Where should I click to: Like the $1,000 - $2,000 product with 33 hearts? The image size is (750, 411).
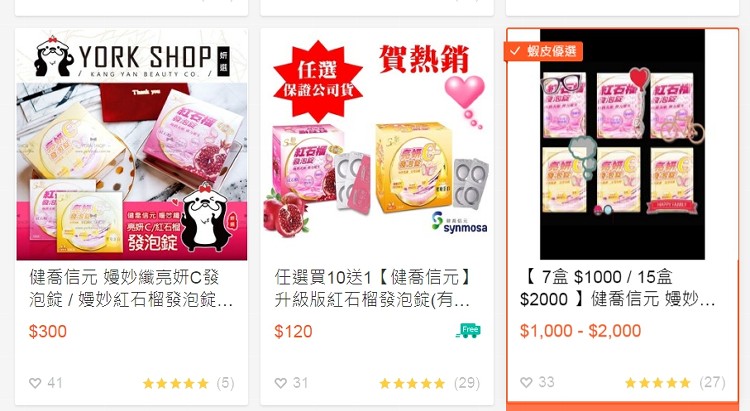[x=526, y=383]
